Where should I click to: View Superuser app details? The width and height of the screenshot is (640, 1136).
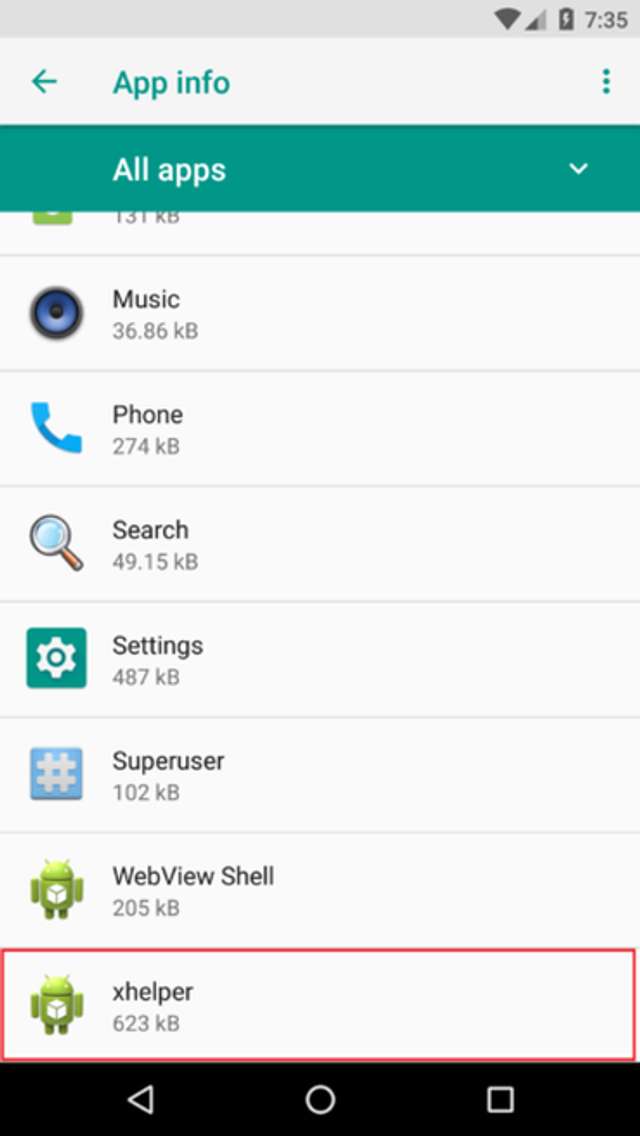[320, 775]
